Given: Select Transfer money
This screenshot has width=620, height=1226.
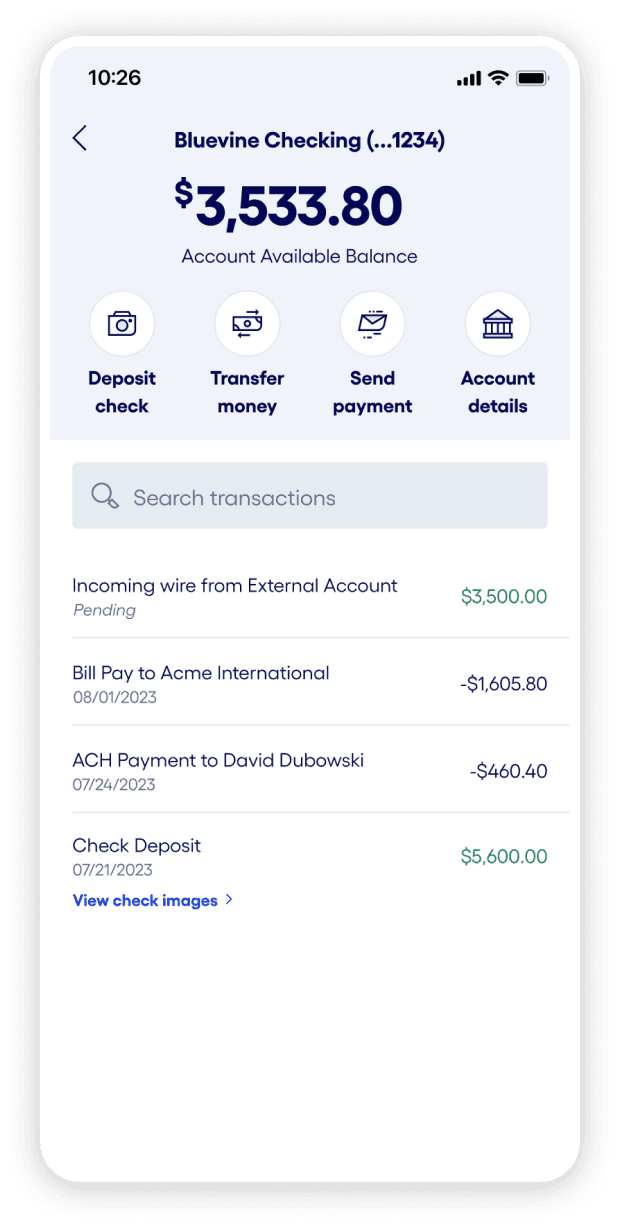Looking at the screenshot, I should [247, 325].
